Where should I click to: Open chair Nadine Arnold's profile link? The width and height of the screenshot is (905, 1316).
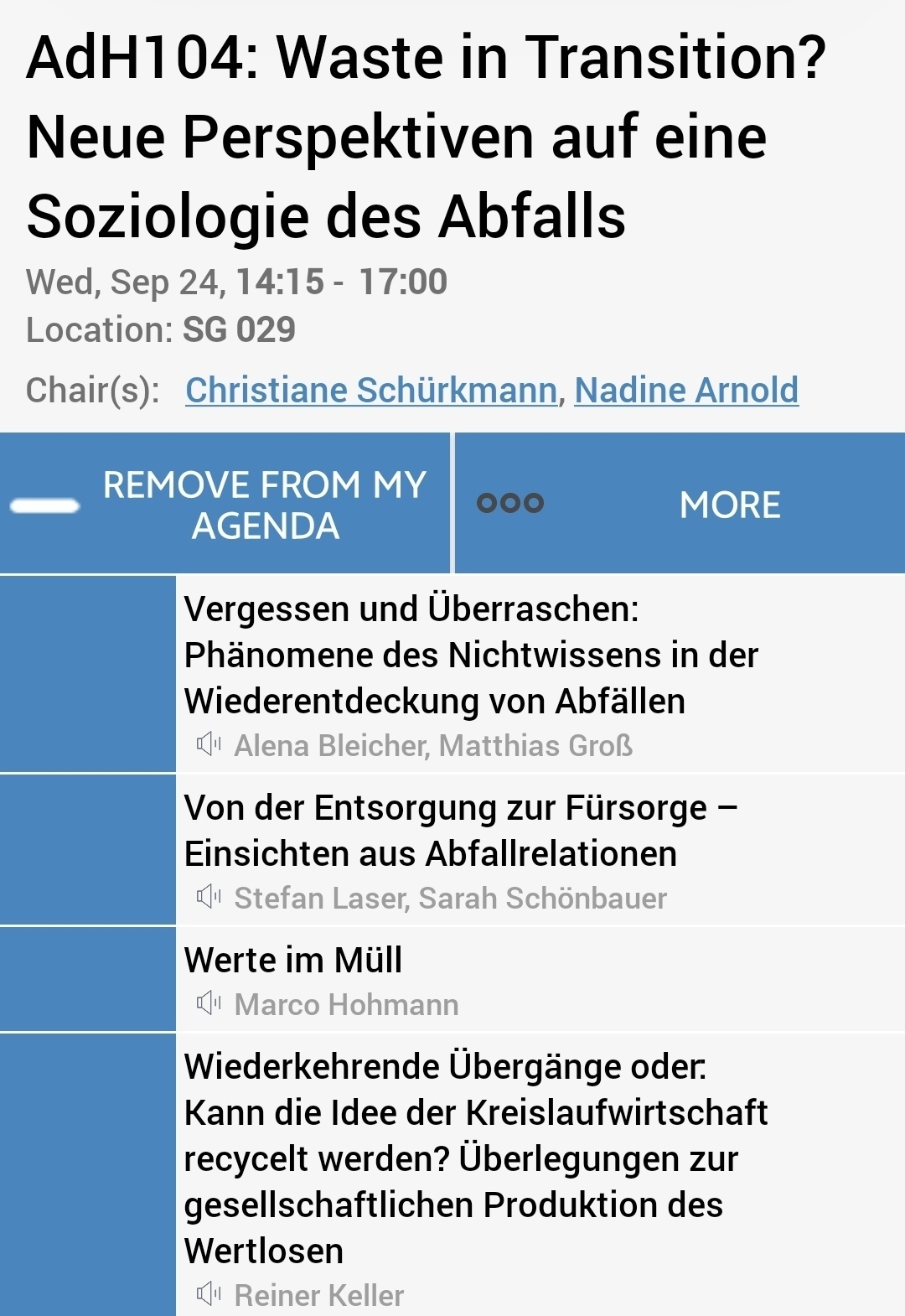(685, 391)
